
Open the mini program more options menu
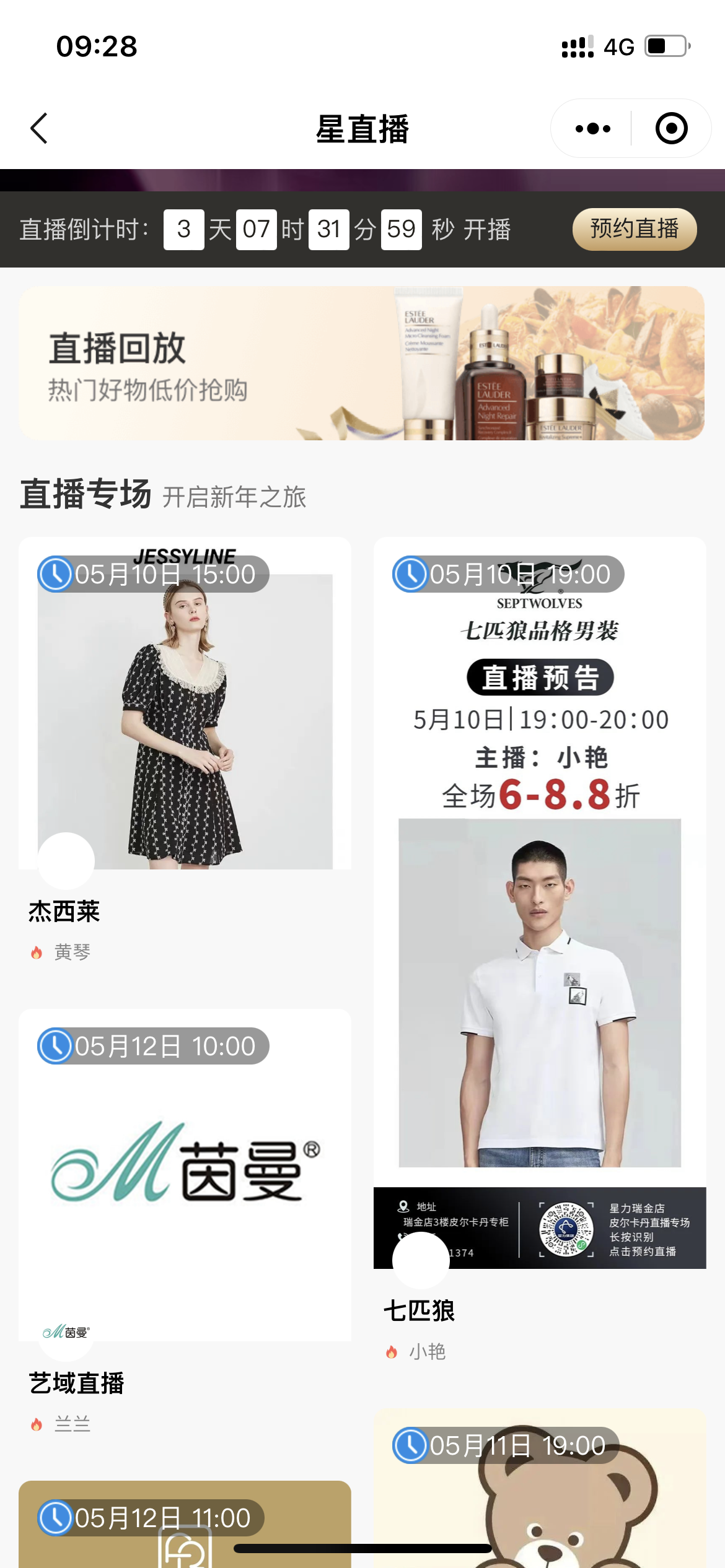(x=592, y=128)
